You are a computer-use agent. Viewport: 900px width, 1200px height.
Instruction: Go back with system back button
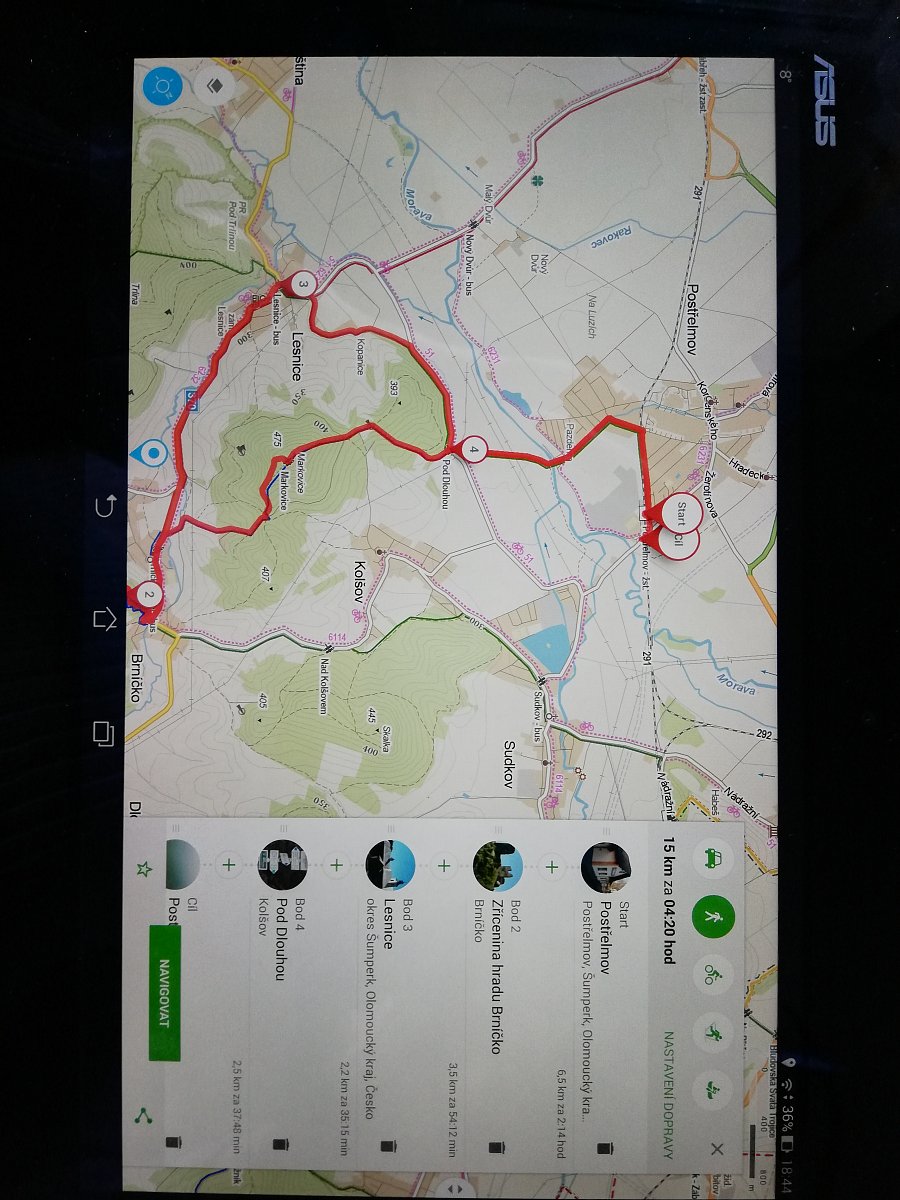coord(104,506)
